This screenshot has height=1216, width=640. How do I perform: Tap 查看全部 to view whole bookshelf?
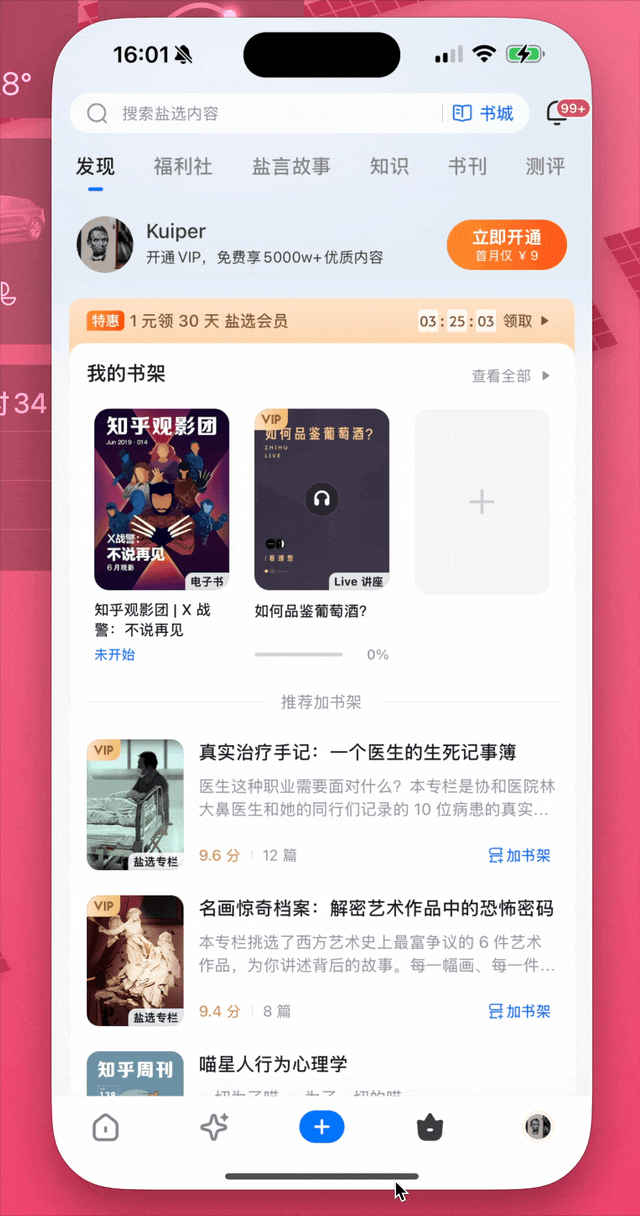point(510,376)
